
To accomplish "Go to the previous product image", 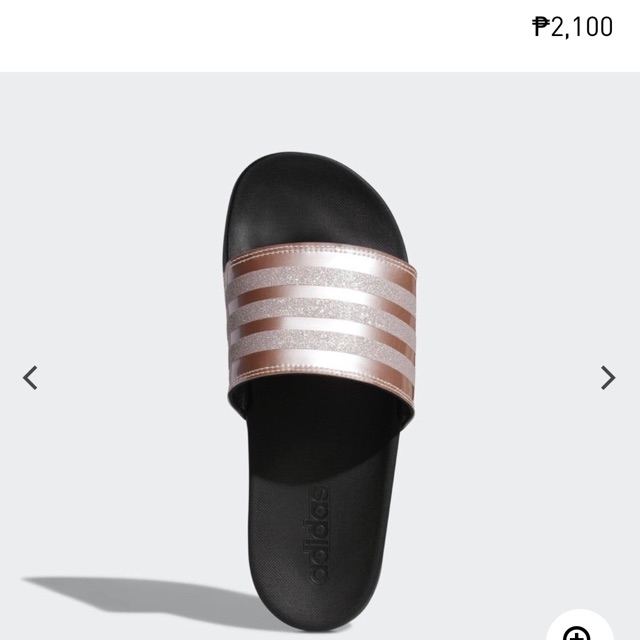I will pyautogui.click(x=30, y=378).
